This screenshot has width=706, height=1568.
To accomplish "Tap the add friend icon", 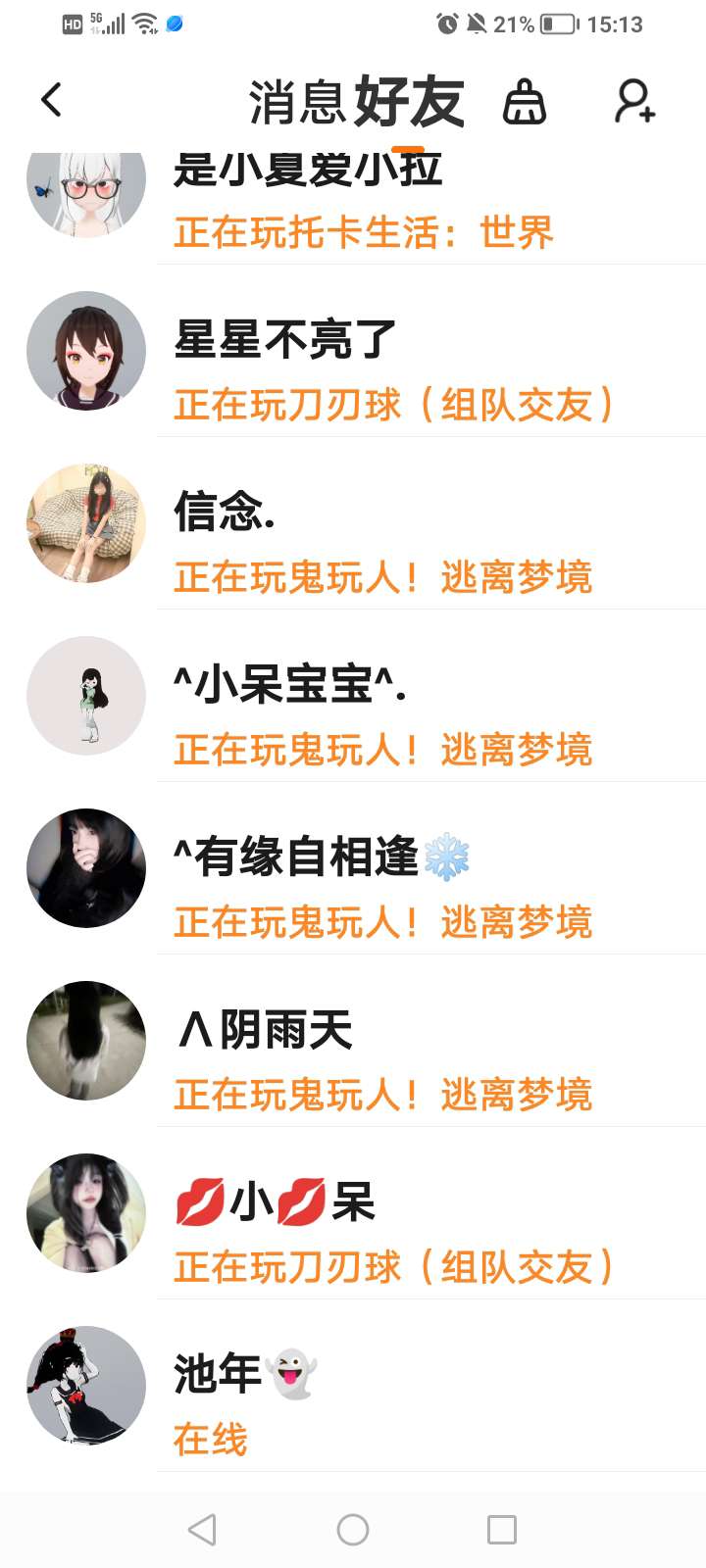I will pyautogui.click(x=634, y=101).
